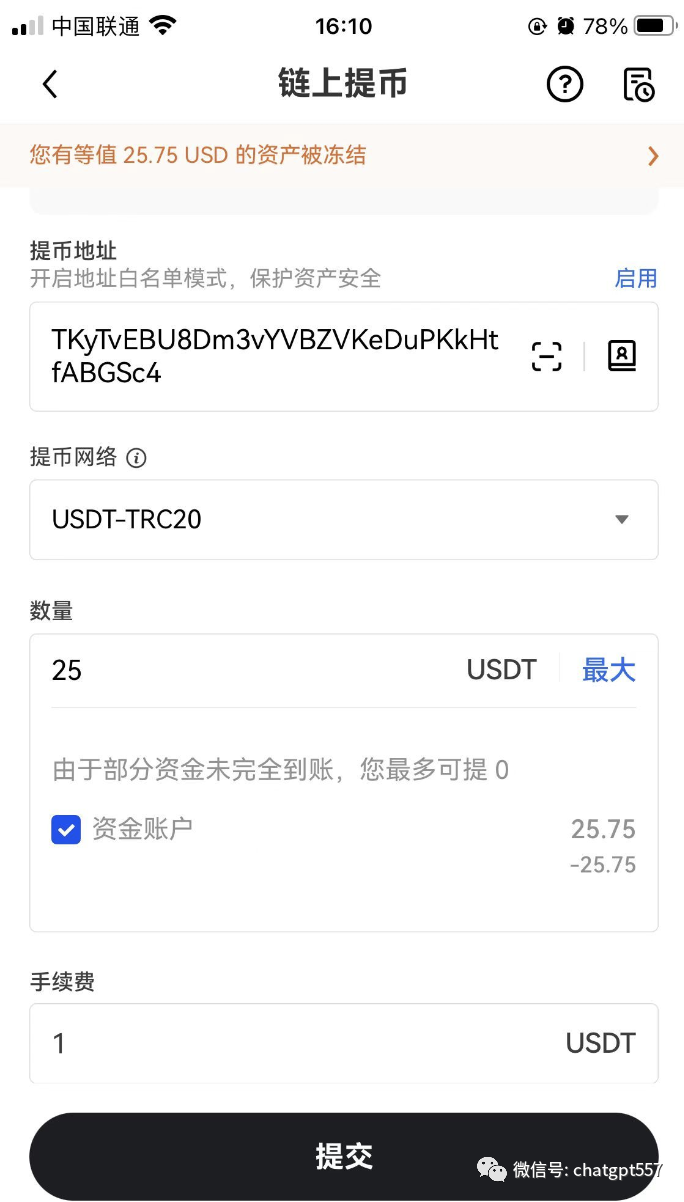Tap 最大 to fill maximum amount
The image size is (684, 1202).
point(608,670)
